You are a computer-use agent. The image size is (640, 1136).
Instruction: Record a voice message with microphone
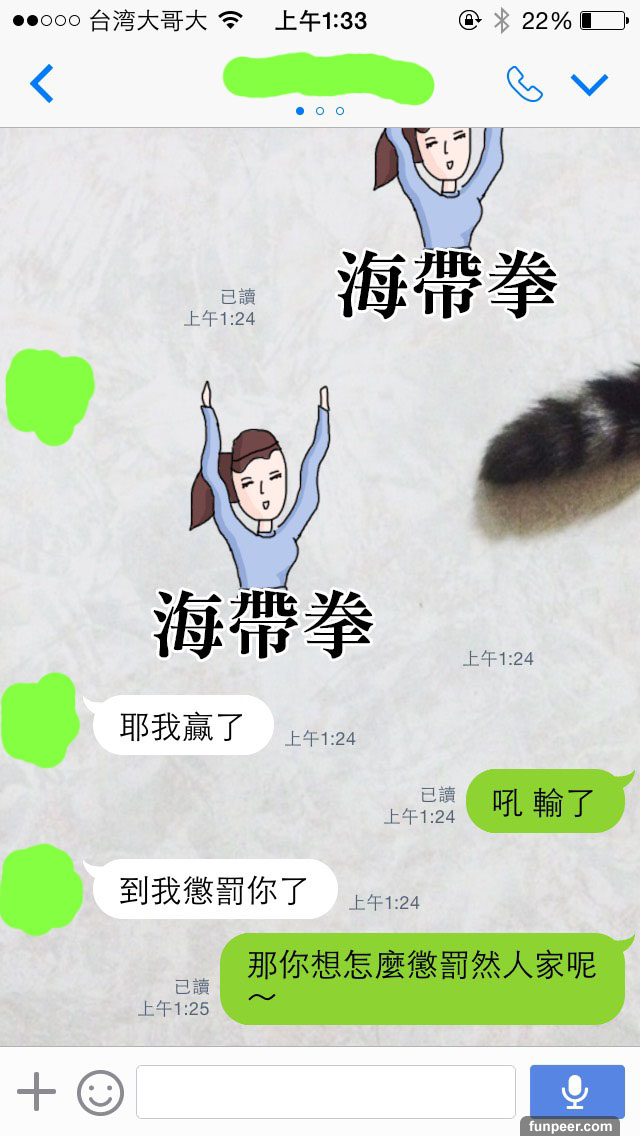pyautogui.click(x=576, y=1091)
